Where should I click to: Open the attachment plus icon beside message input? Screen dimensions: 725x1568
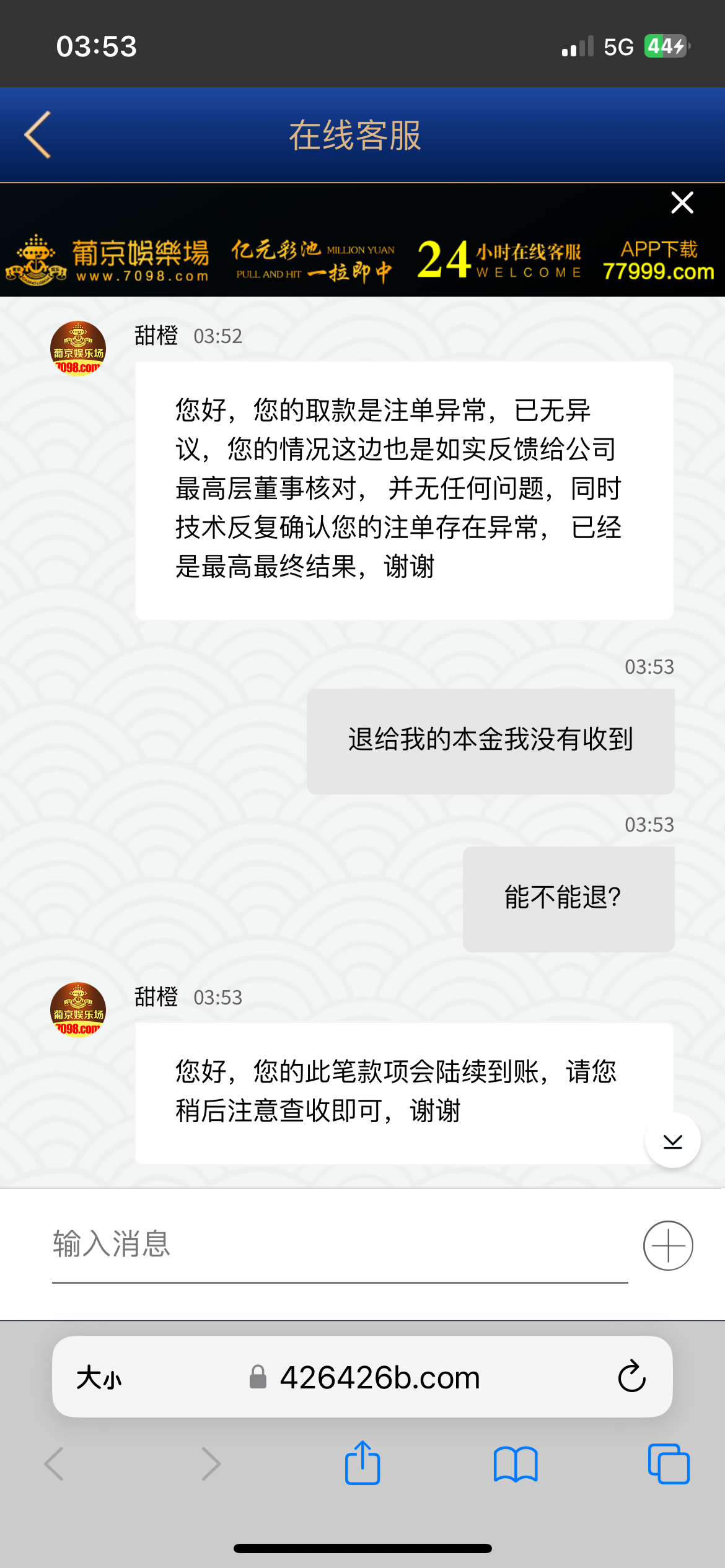point(667,1245)
